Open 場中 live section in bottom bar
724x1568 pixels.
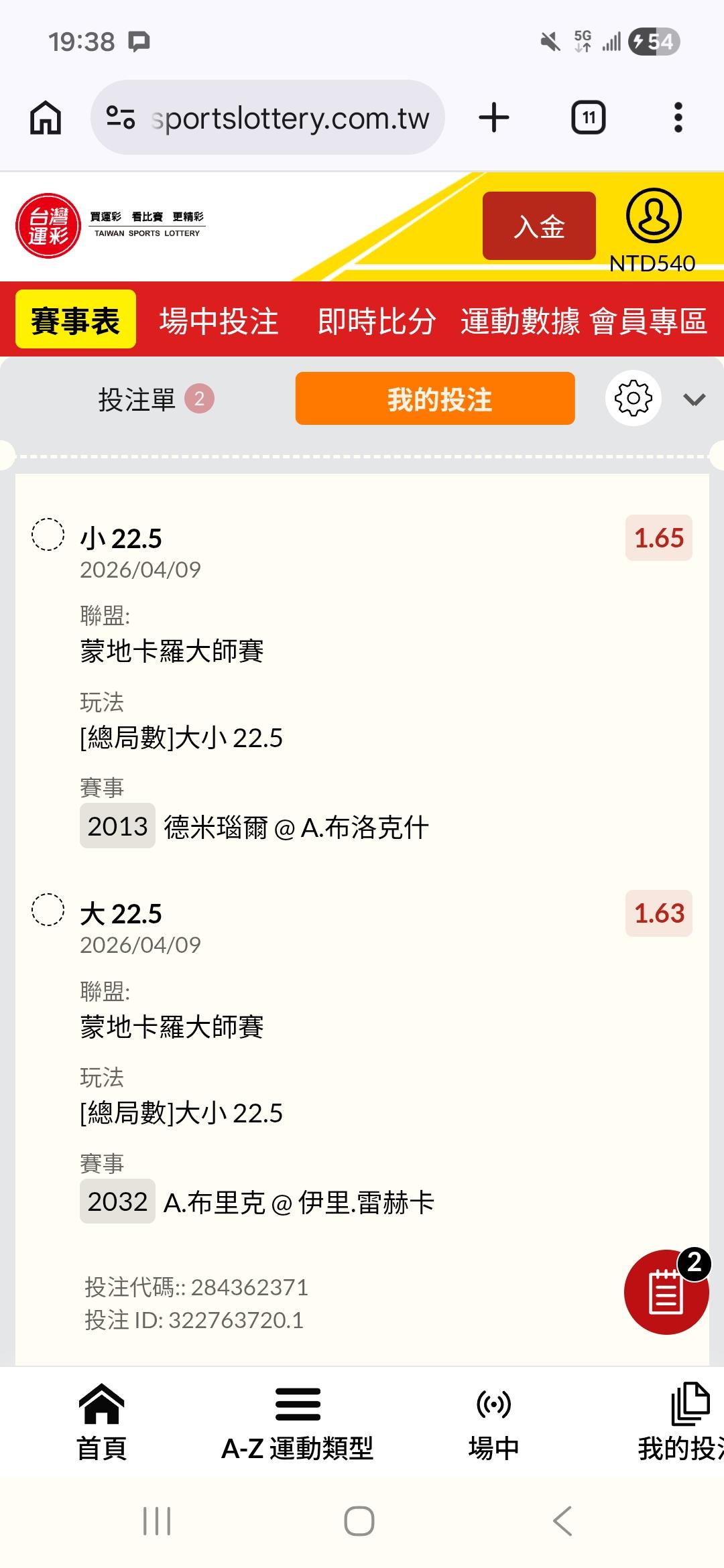click(x=493, y=1421)
